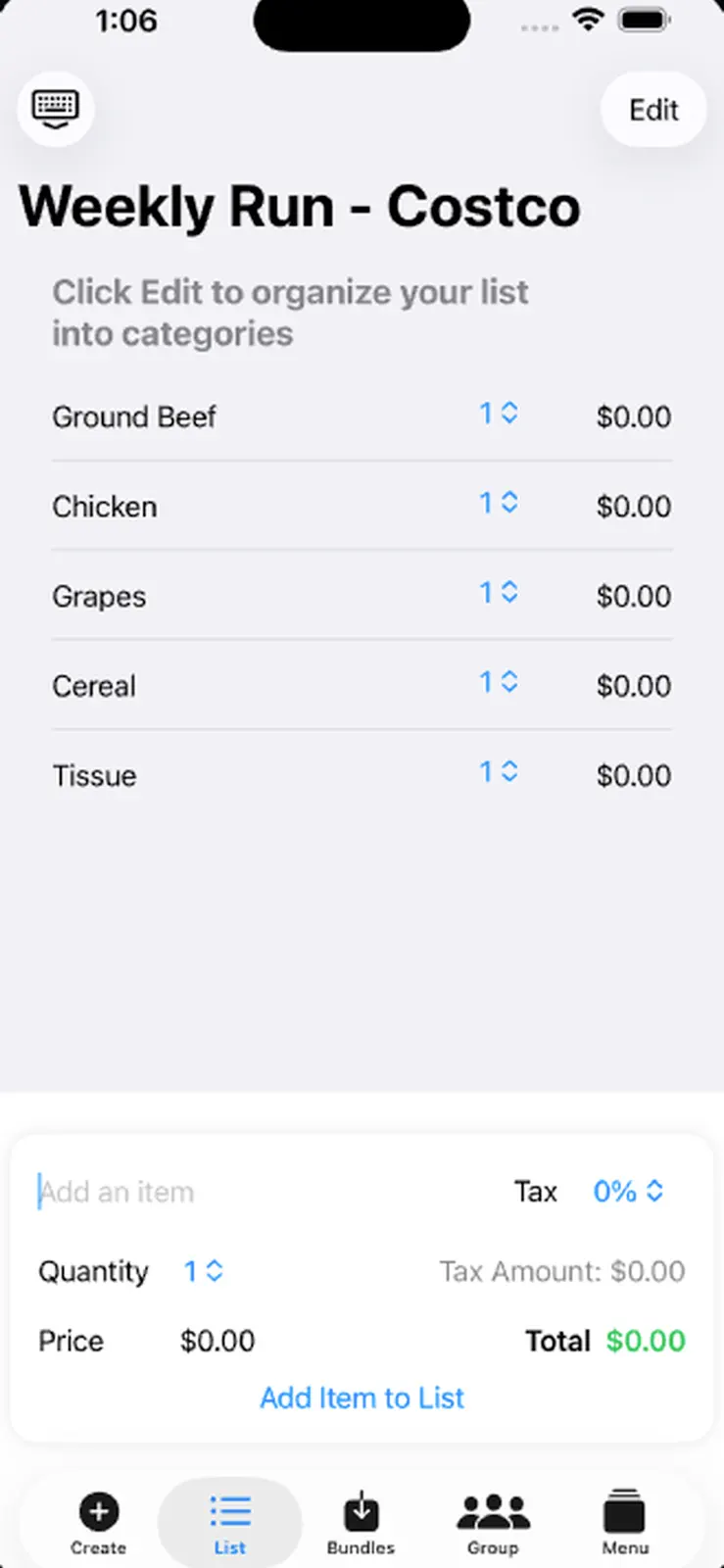This screenshot has width=724, height=1568.
Task: Select the List tab
Action: click(x=230, y=1523)
